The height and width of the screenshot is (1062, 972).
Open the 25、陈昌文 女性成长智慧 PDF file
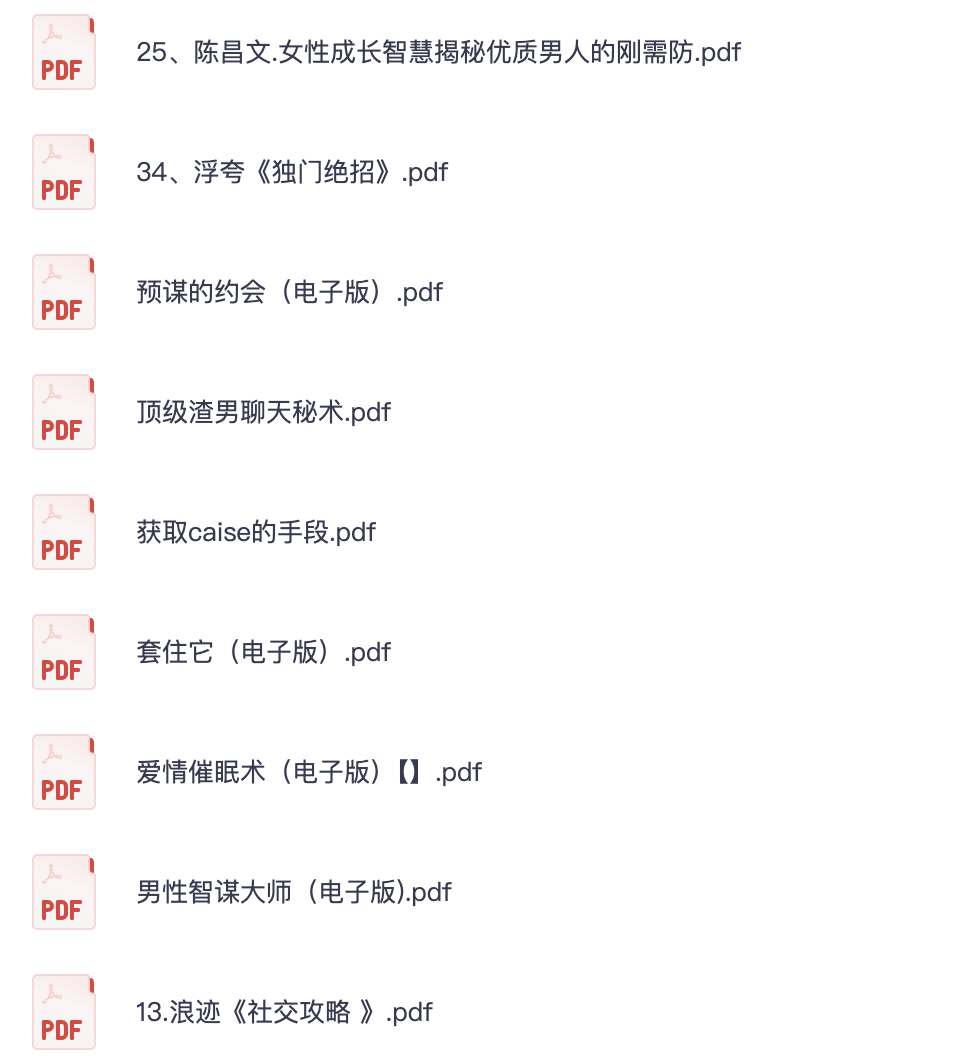438,52
